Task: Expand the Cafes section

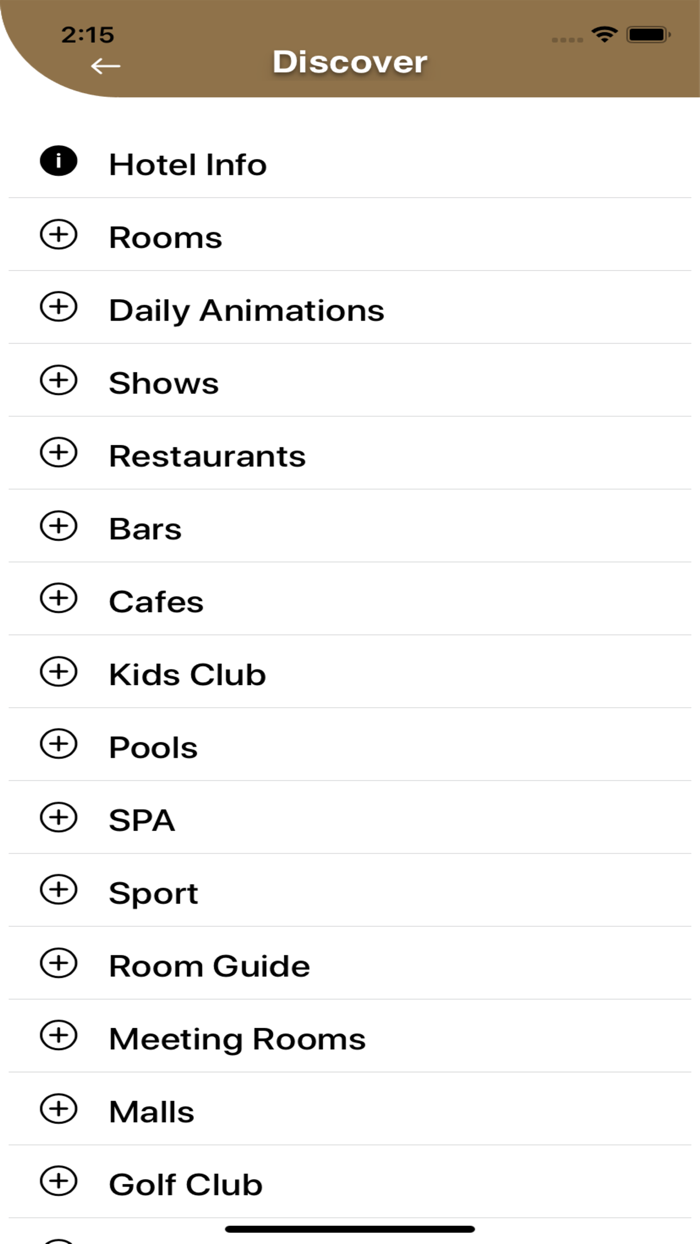Action: (59, 599)
